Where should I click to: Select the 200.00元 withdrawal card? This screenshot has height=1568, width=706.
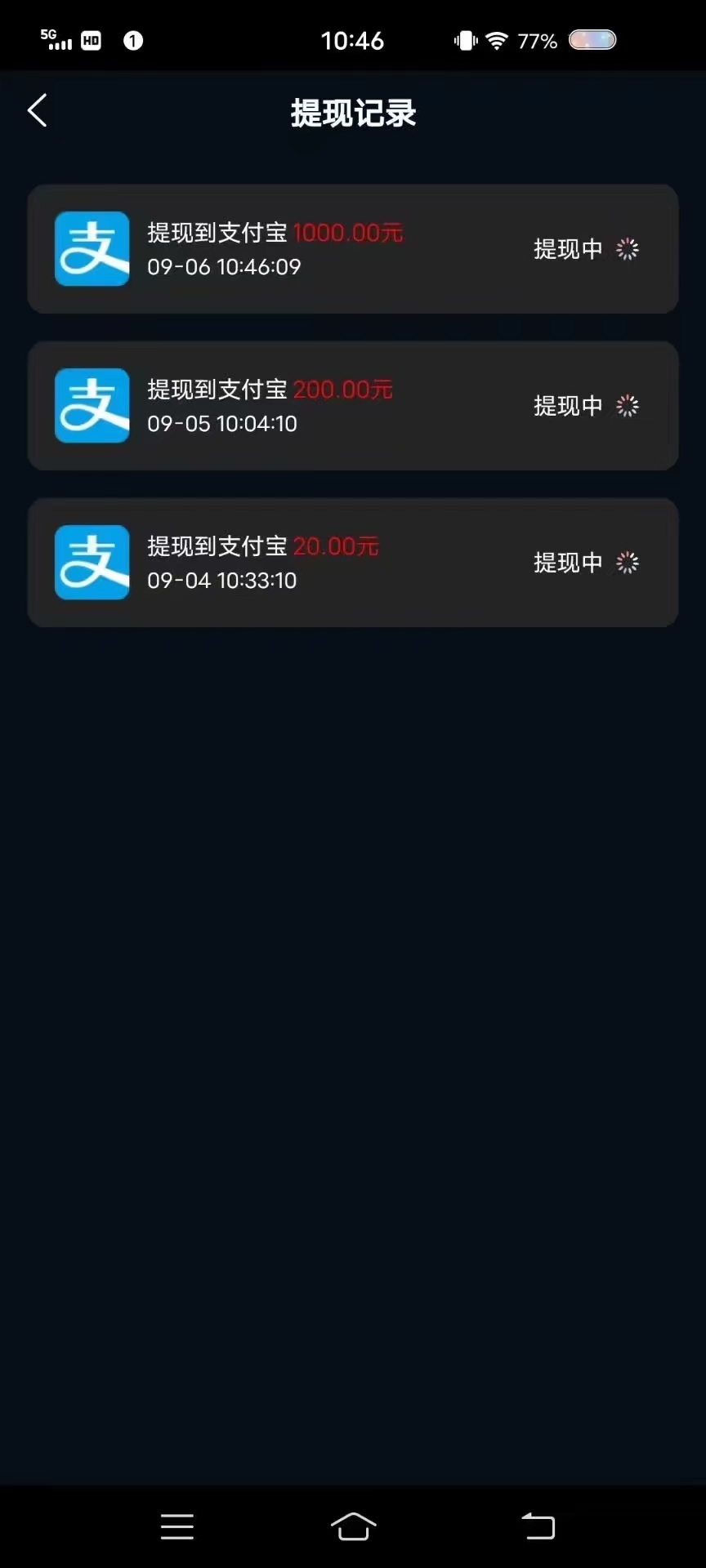pos(353,406)
